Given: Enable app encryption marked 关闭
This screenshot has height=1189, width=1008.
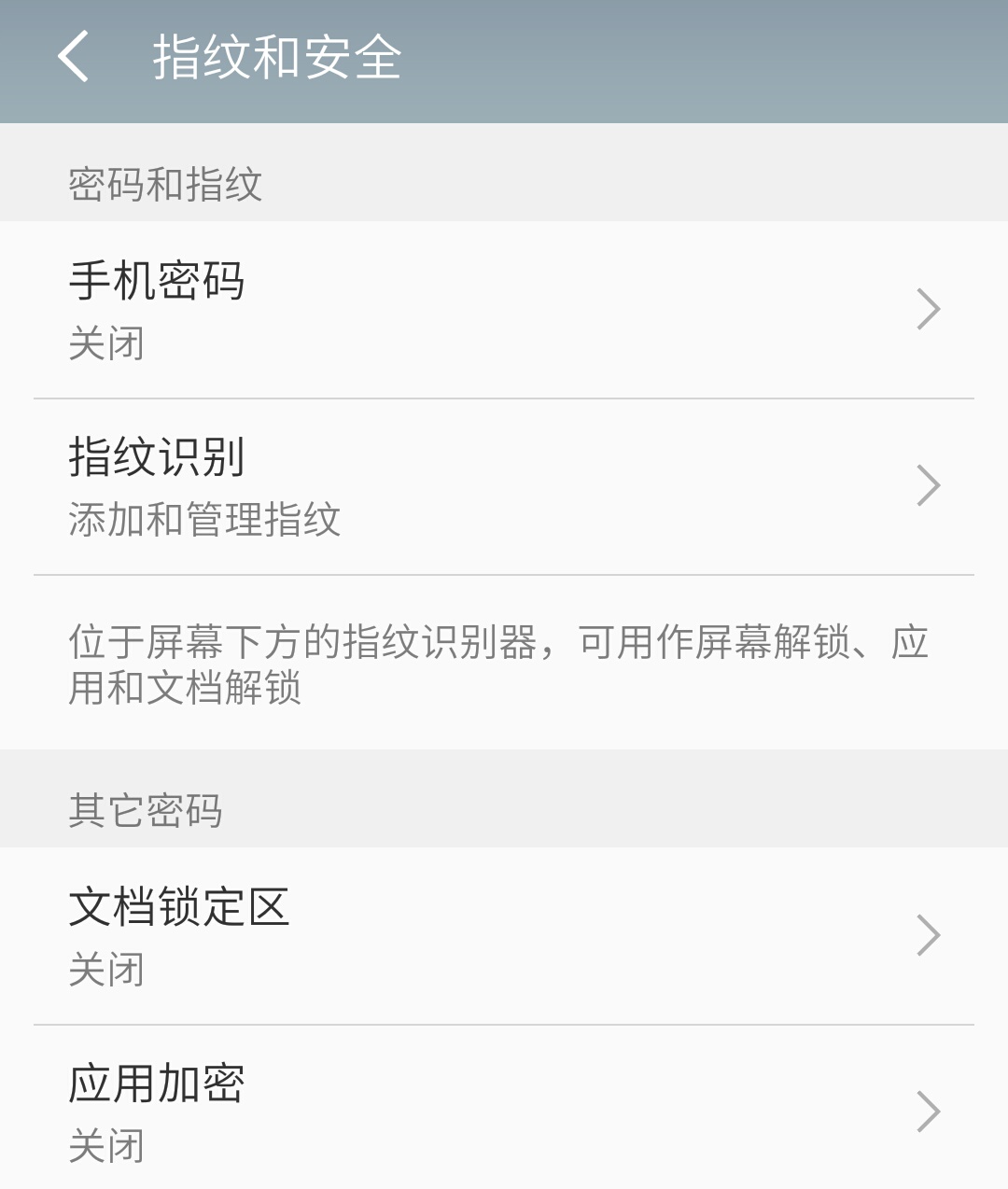Looking at the screenshot, I should [105, 1146].
